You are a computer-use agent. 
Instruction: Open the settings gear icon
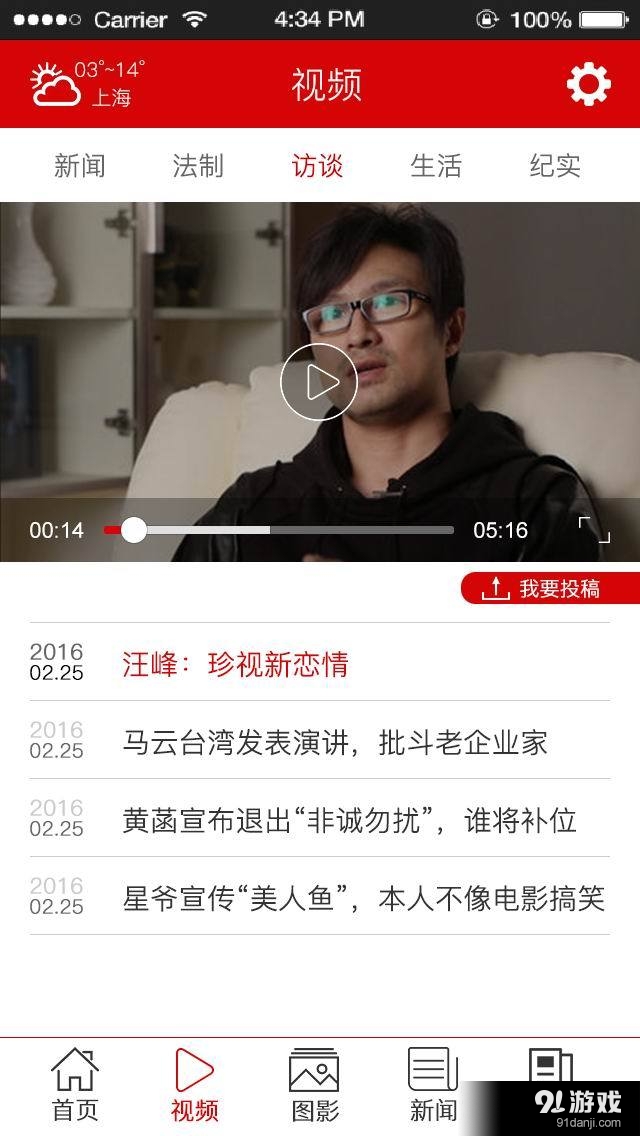click(589, 85)
